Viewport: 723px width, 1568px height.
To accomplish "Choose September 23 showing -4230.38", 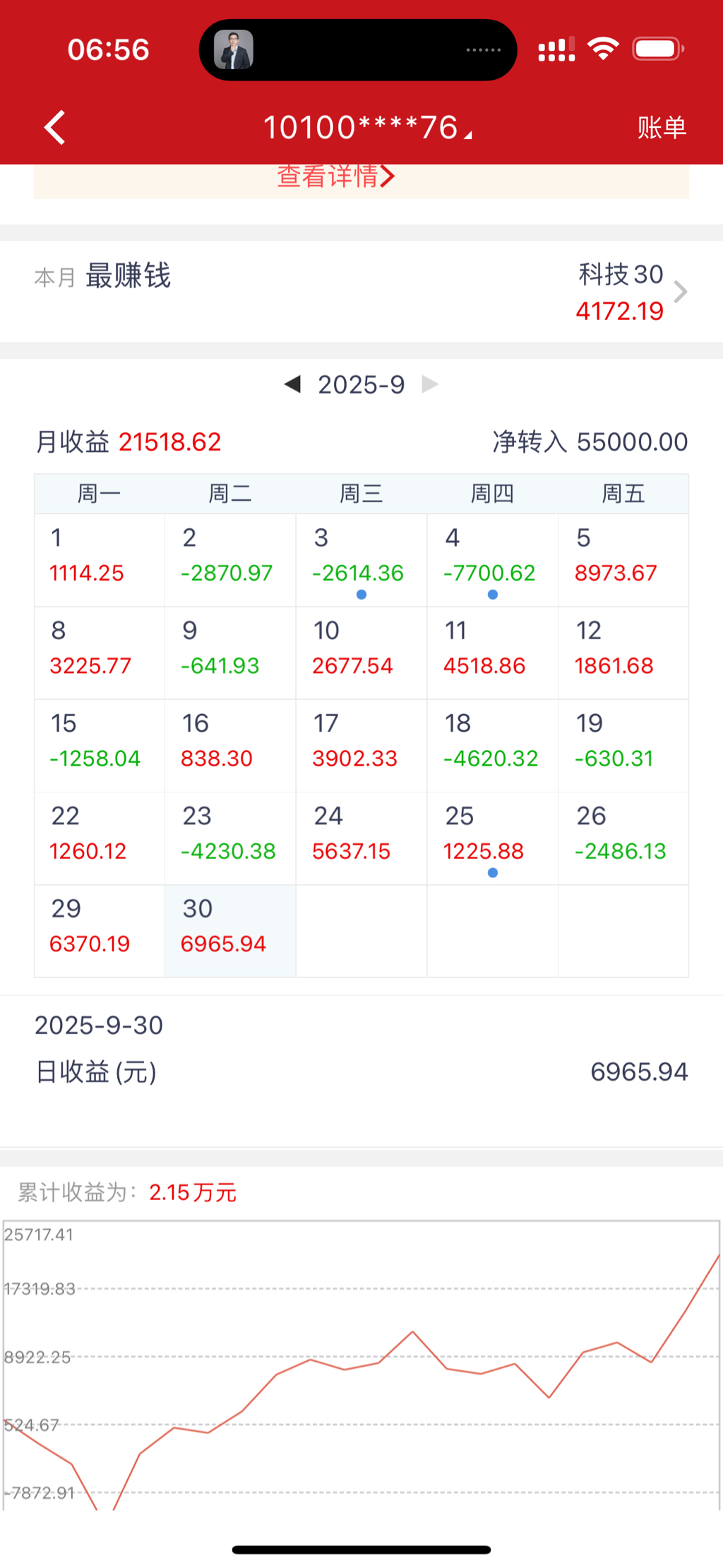I will (x=230, y=838).
